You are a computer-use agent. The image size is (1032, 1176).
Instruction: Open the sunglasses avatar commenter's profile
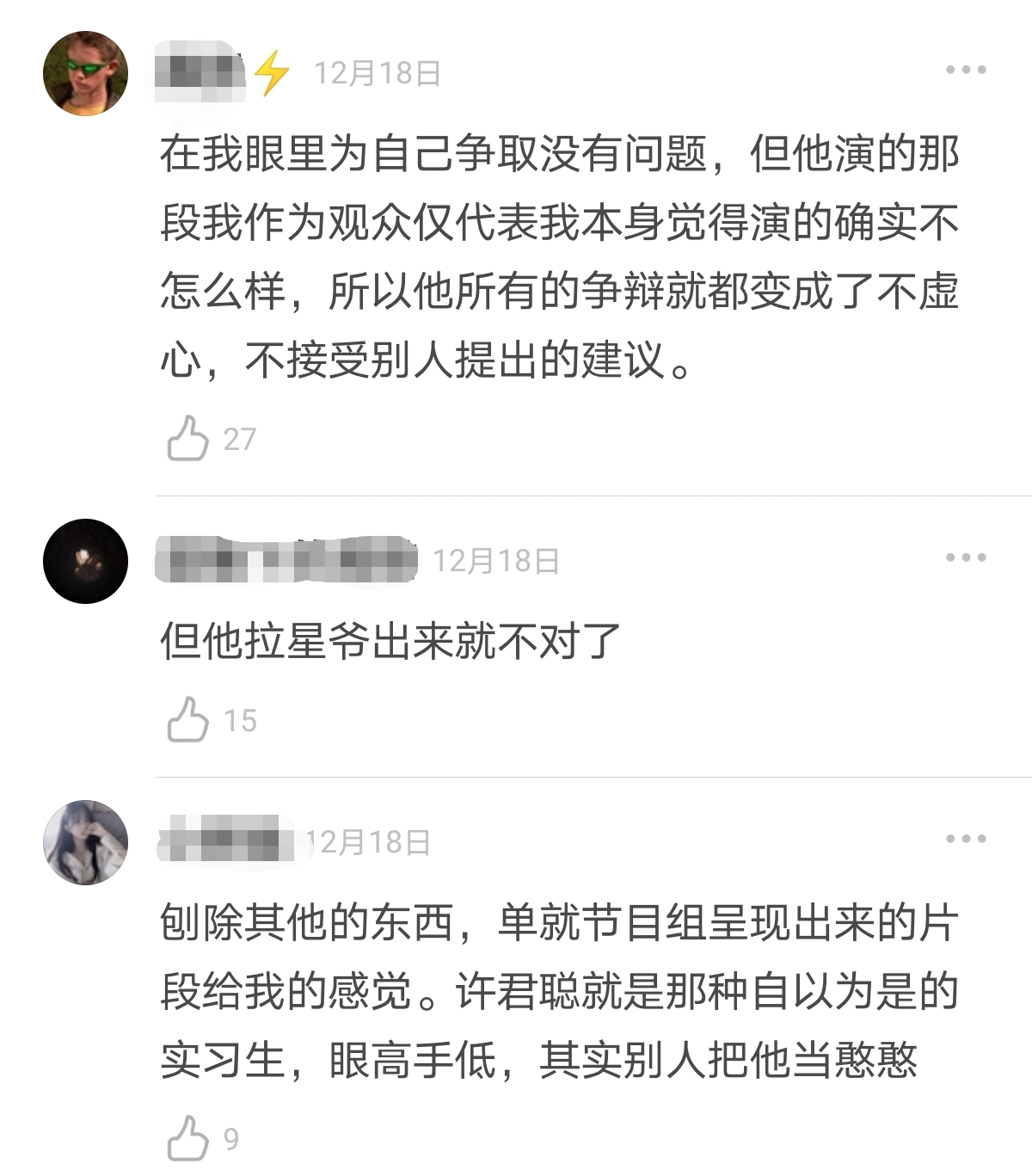pyautogui.click(x=85, y=74)
